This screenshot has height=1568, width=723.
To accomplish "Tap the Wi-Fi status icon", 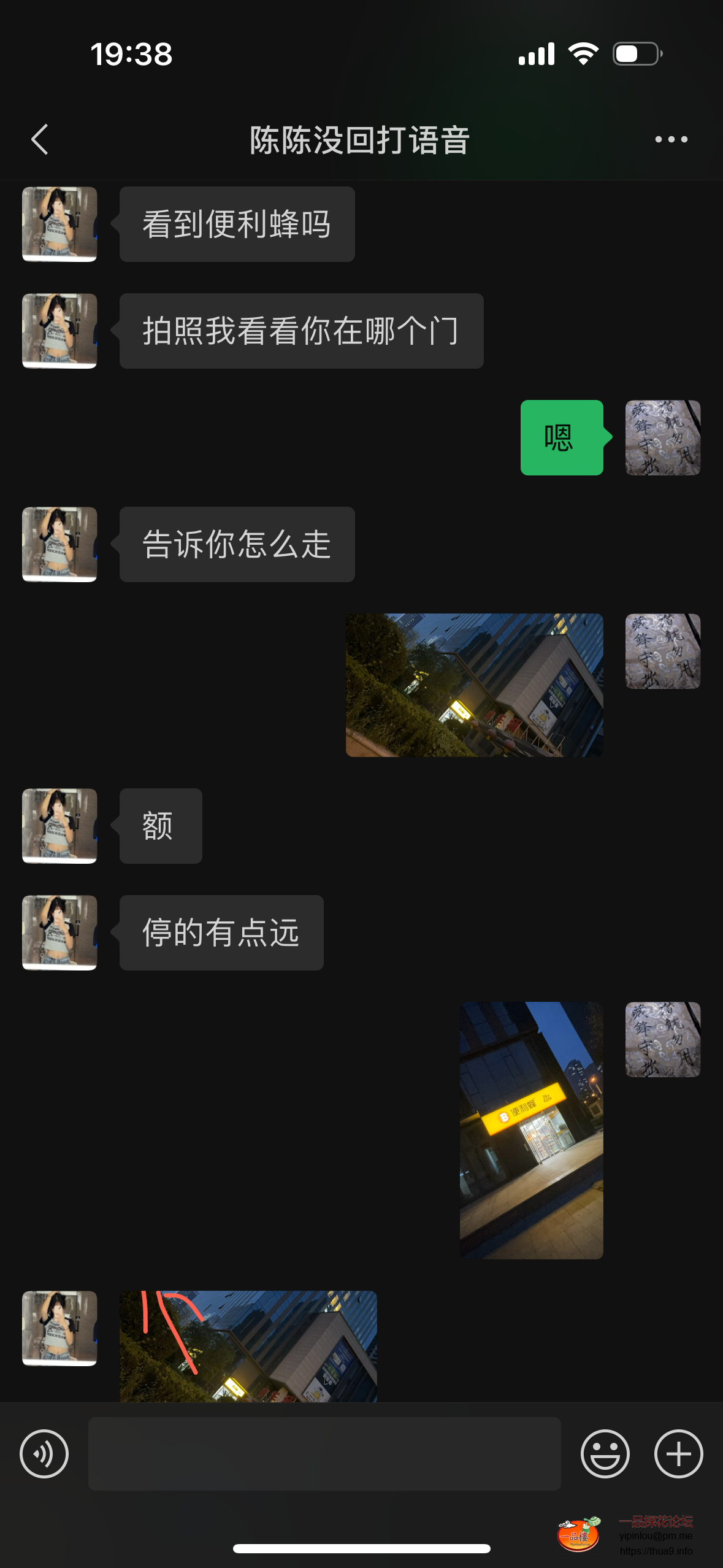I will coord(583,54).
